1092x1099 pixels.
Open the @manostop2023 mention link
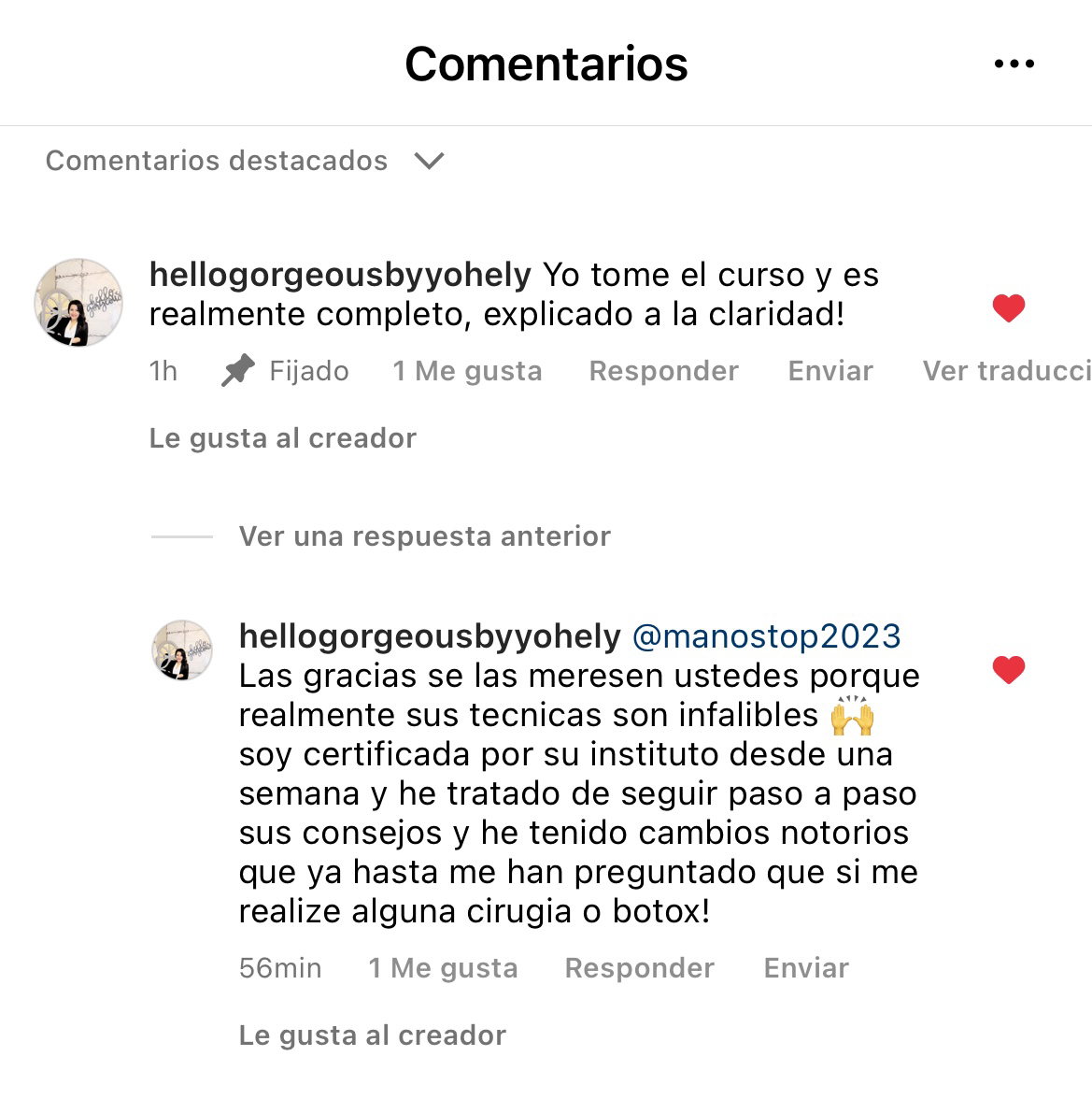click(766, 636)
